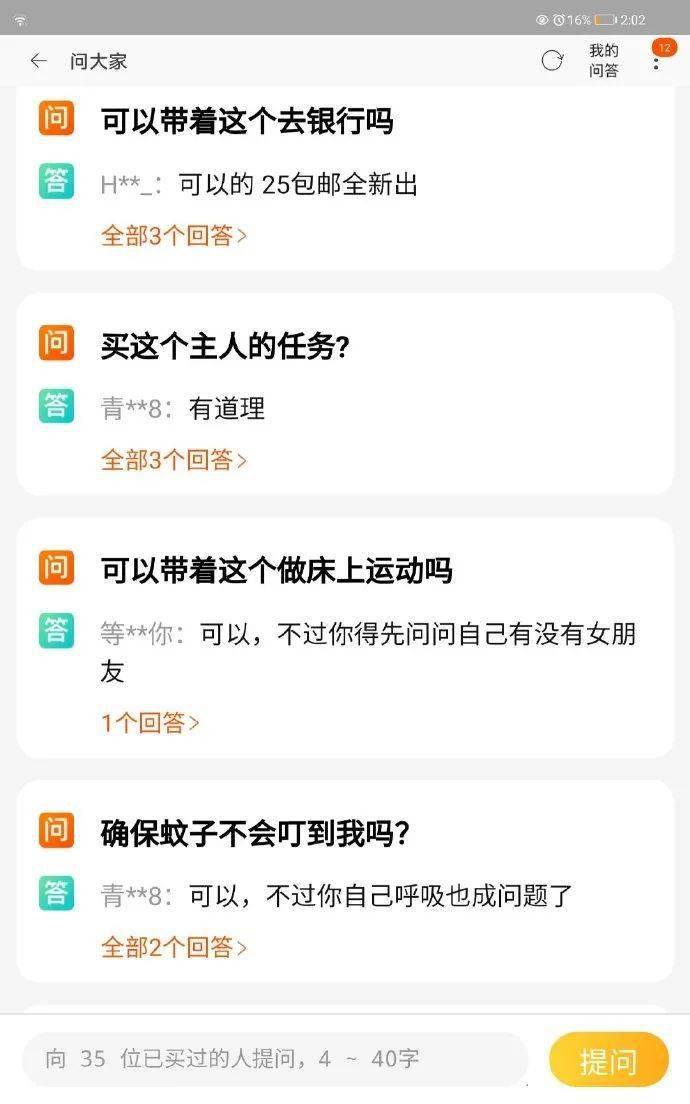The width and height of the screenshot is (690, 1104).
Task: View all 3 answers about going to bank
Action: tap(174, 236)
